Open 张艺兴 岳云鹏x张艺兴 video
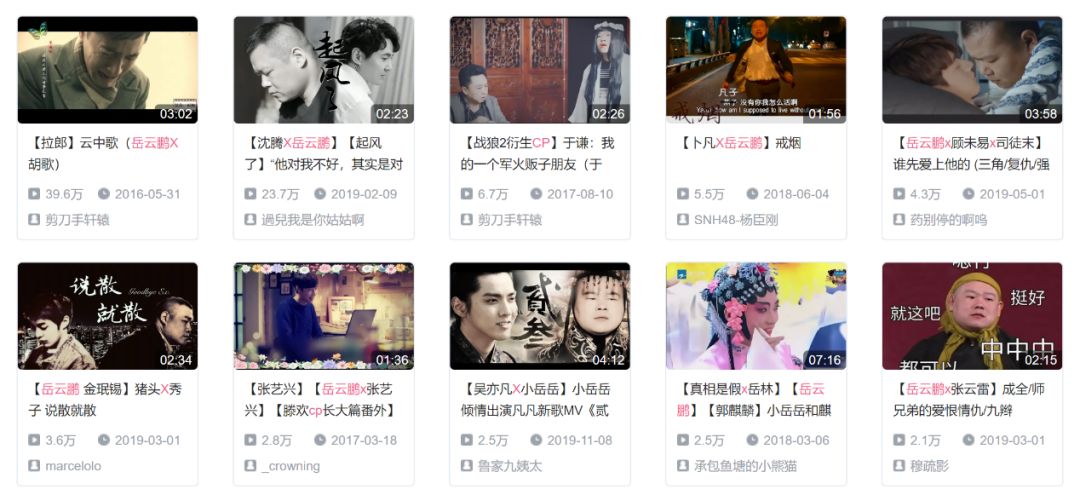1080x495 pixels. 323,316
